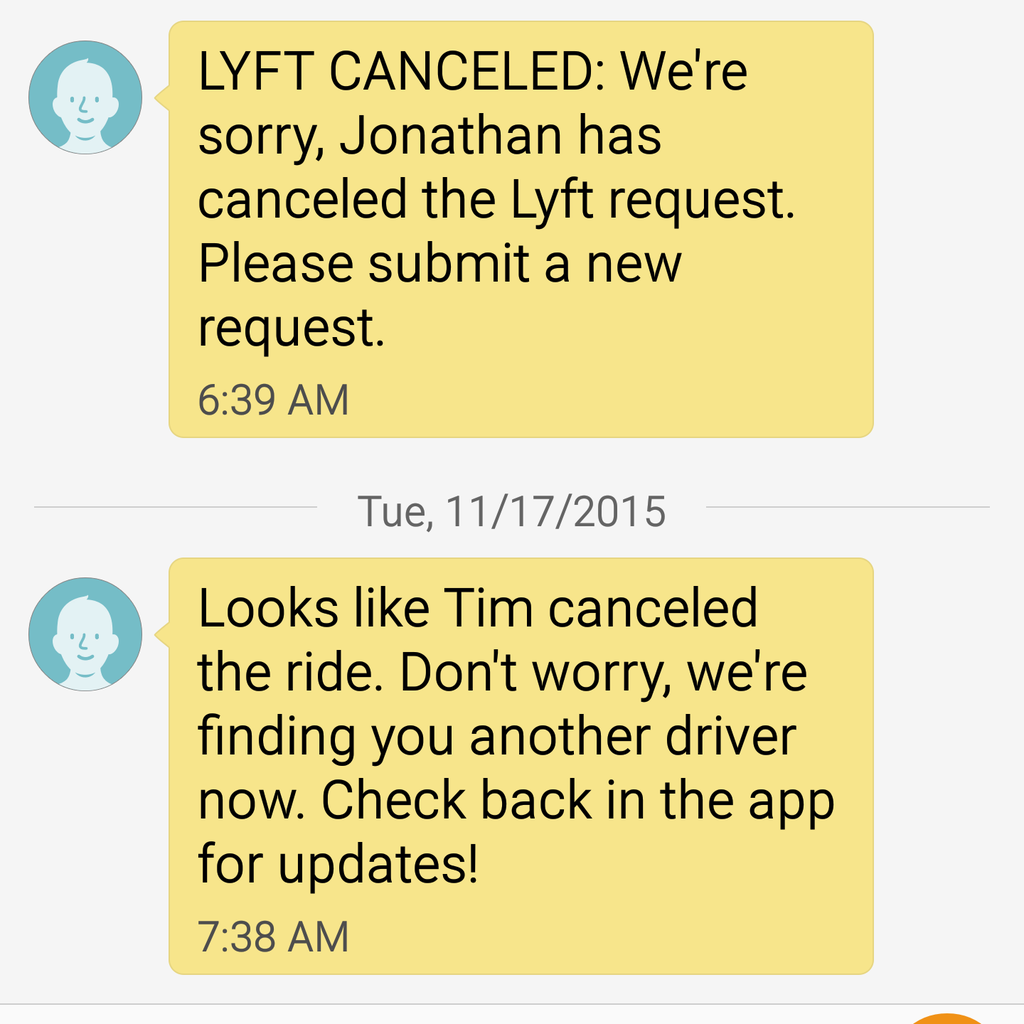Tap sender avatar next to Tim canceled message

pyautogui.click(x=85, y=634)
